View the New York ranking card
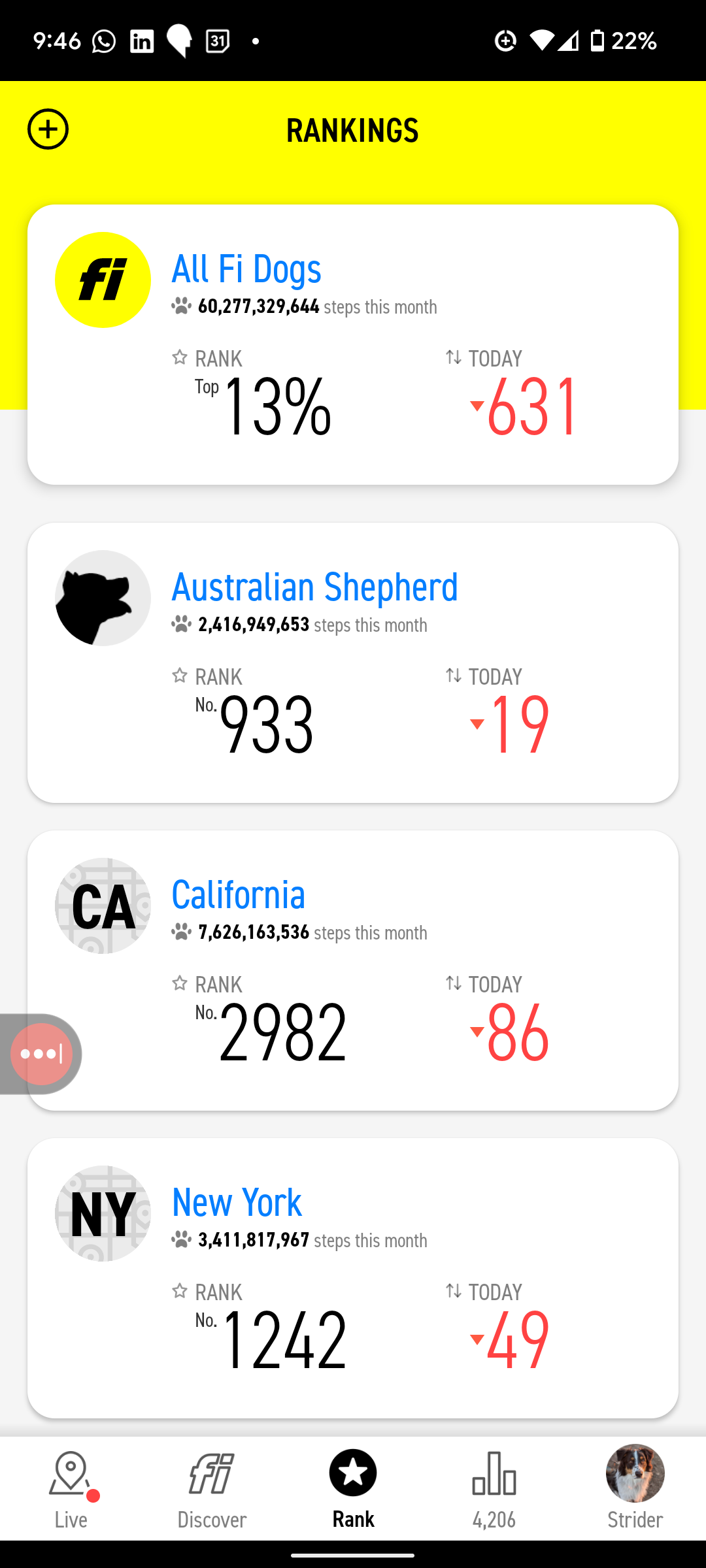 pyautogui.click(x=353, y=1278)
